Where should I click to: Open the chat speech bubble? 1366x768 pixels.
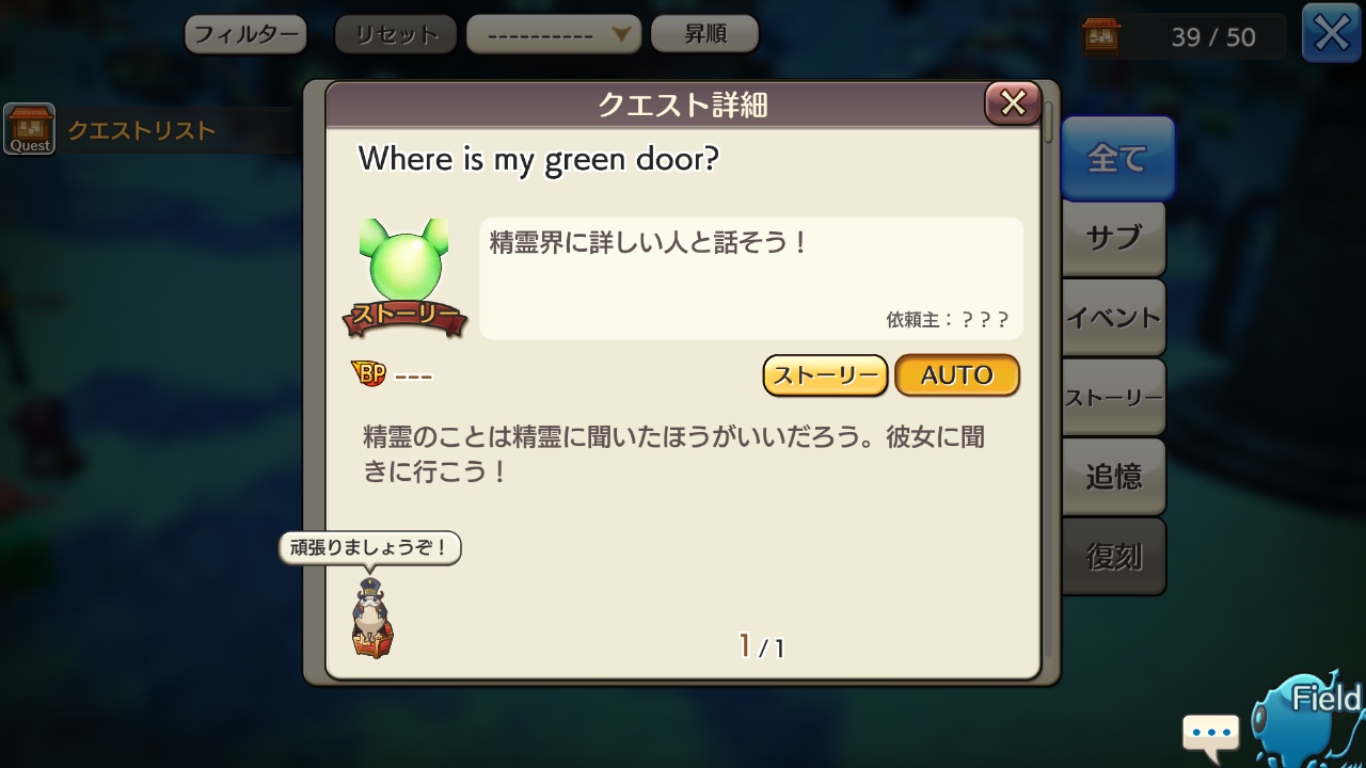[1210, 733]
